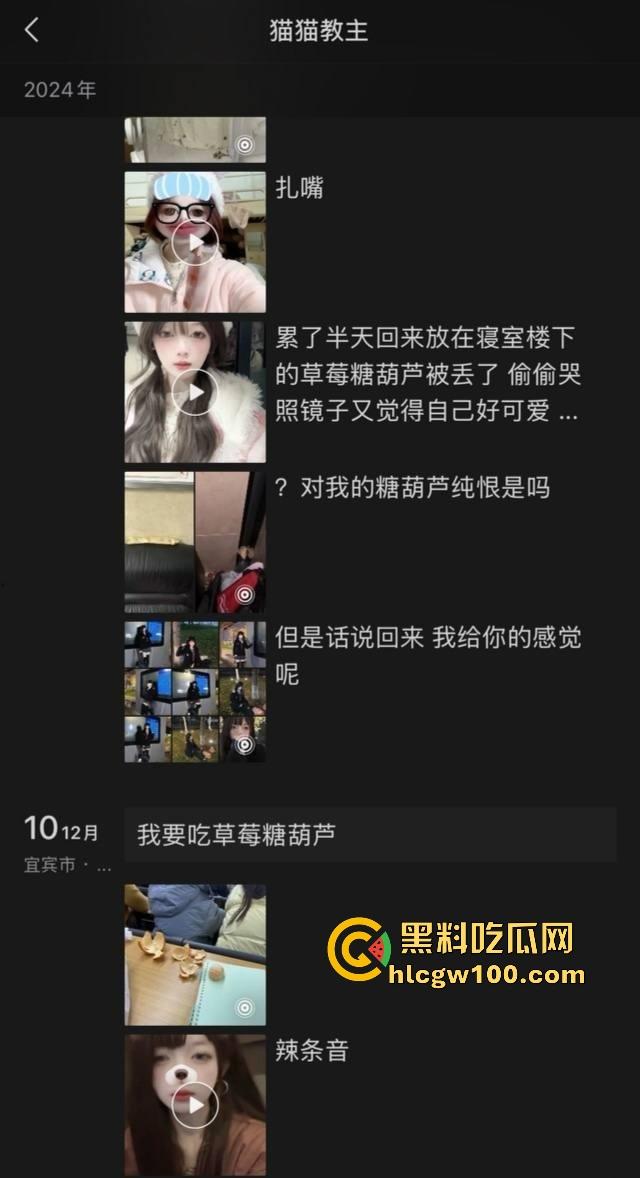Open the video post about 草莓糖葫芦被丢了
Image resolution: width=640 pixels, height=1178 pixels.
(x=195, y=392)
